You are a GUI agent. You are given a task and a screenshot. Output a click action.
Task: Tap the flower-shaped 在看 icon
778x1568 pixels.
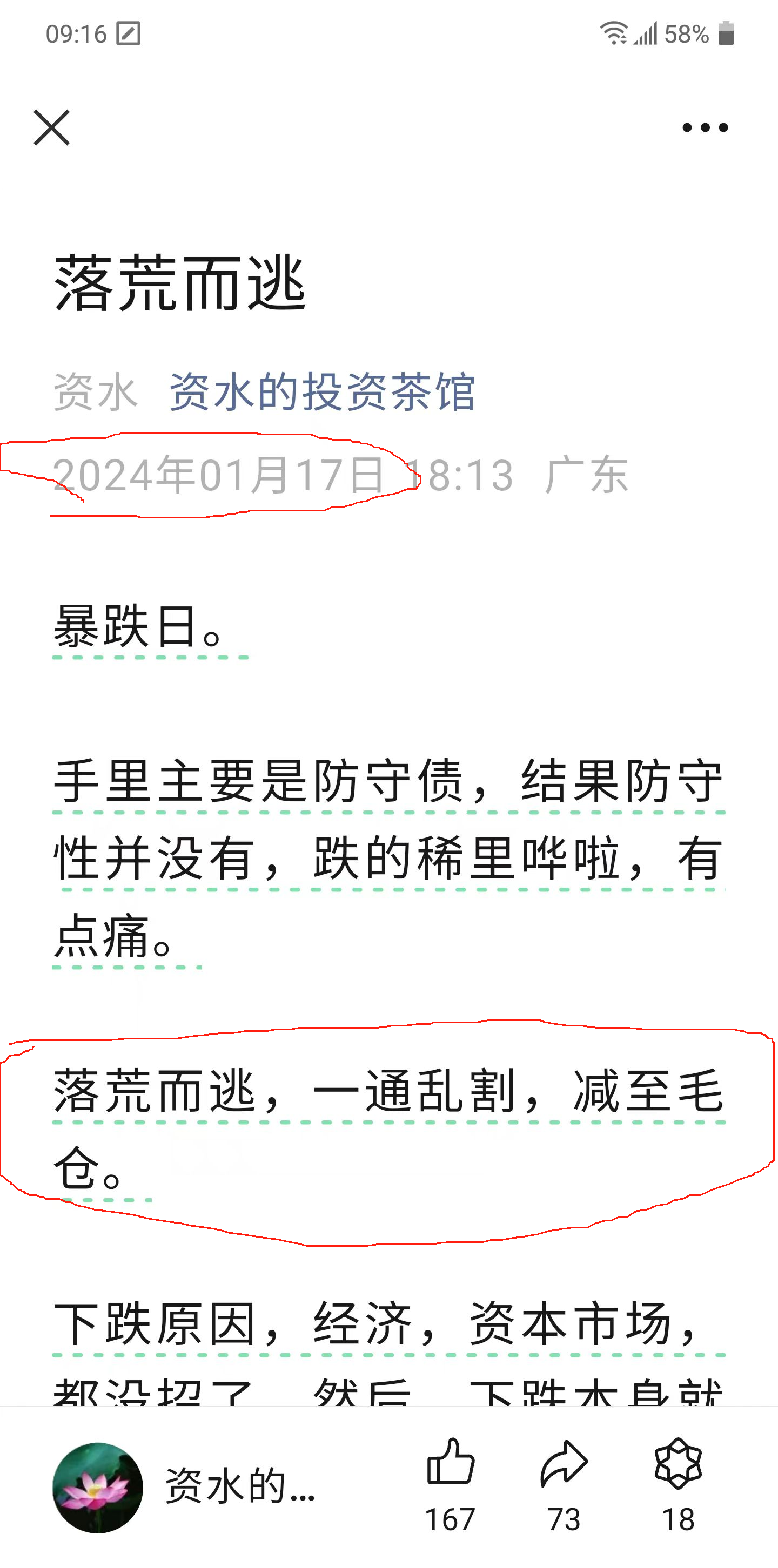[678, 1463]
